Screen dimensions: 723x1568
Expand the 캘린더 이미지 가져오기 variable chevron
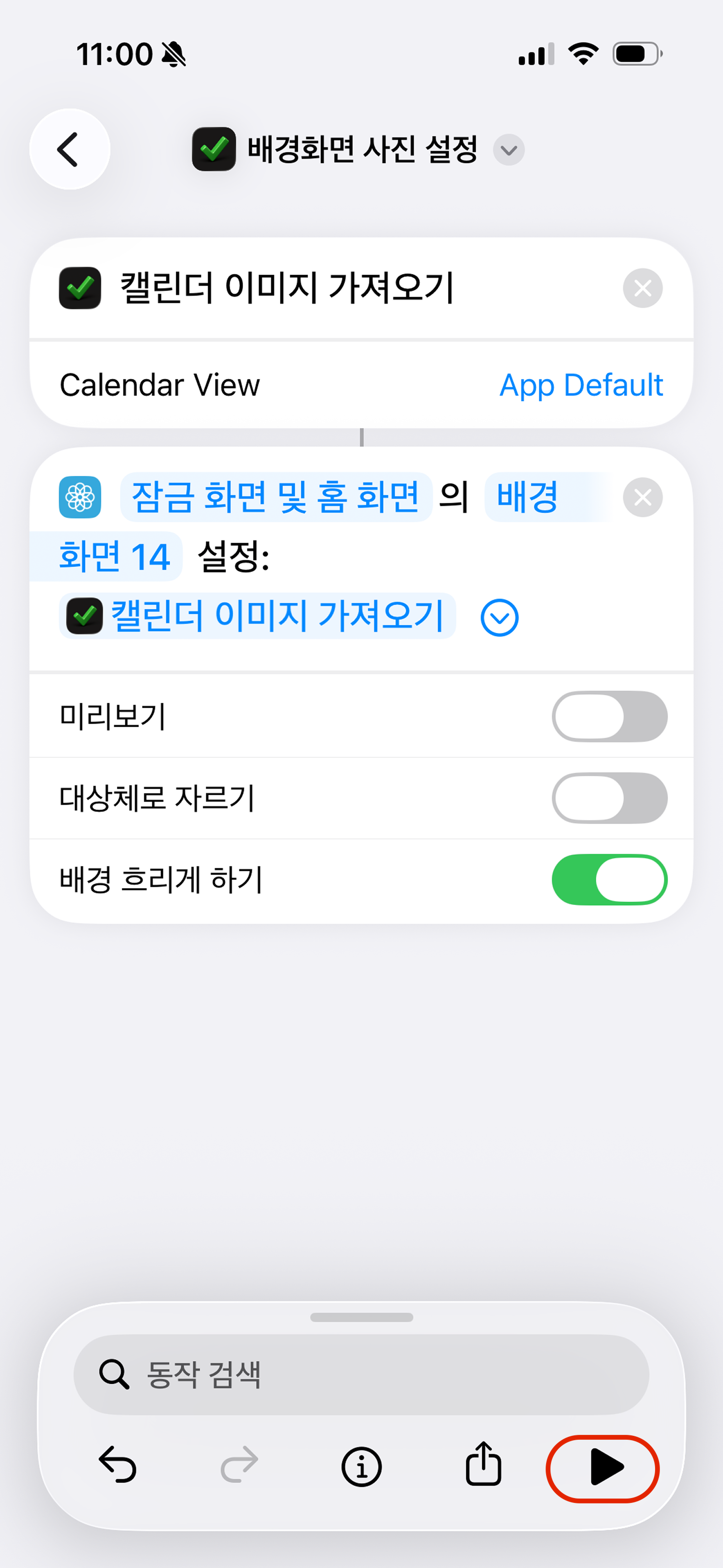pyautogui.click(x=498, y=617)
